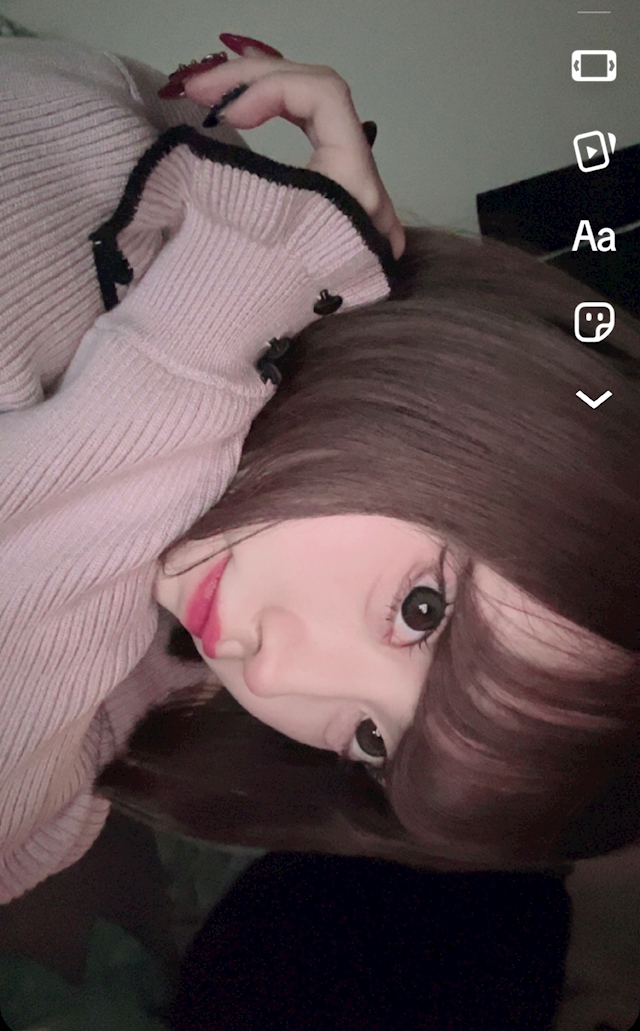Screen dimensions: 640x1031
Task: Open the sticker picker
Action: click(593, 322)
